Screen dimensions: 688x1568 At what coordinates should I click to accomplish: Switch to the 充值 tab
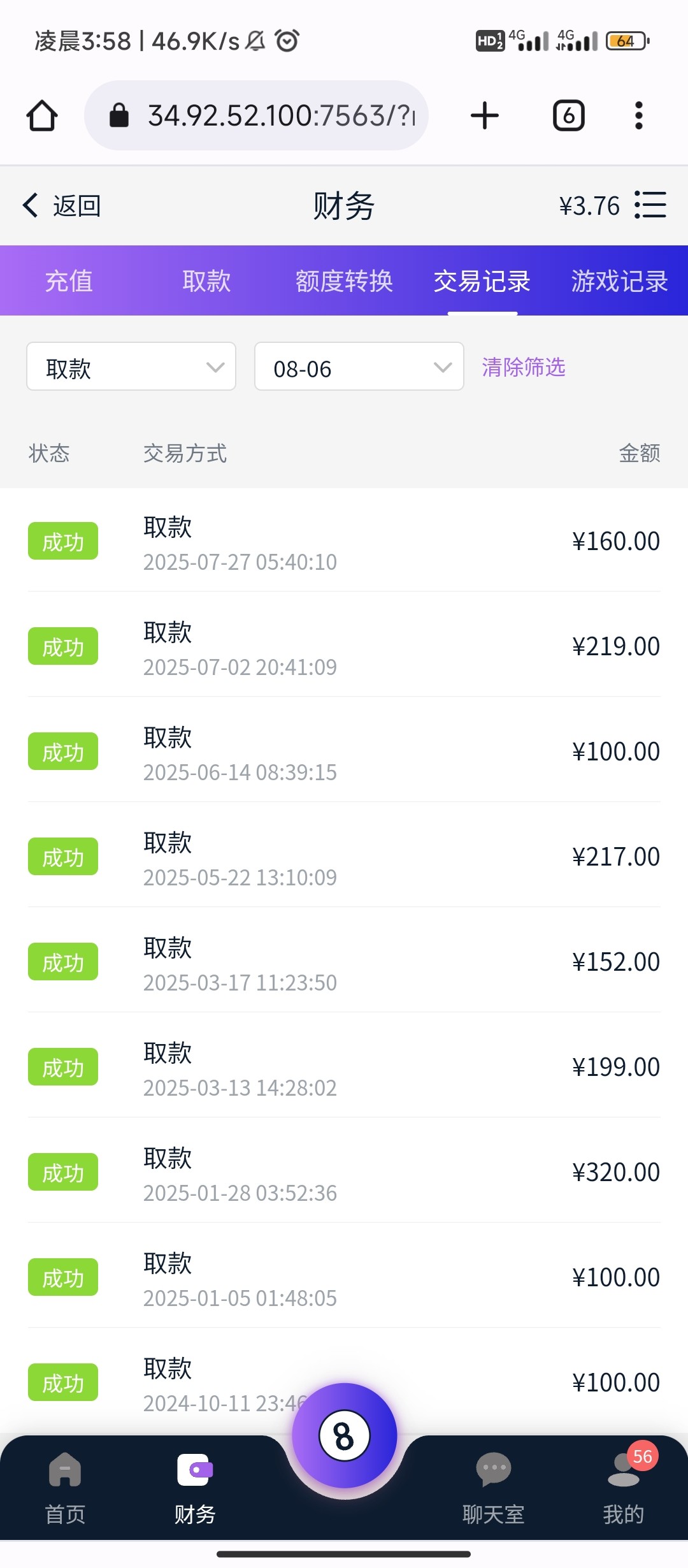coord(69,280)
